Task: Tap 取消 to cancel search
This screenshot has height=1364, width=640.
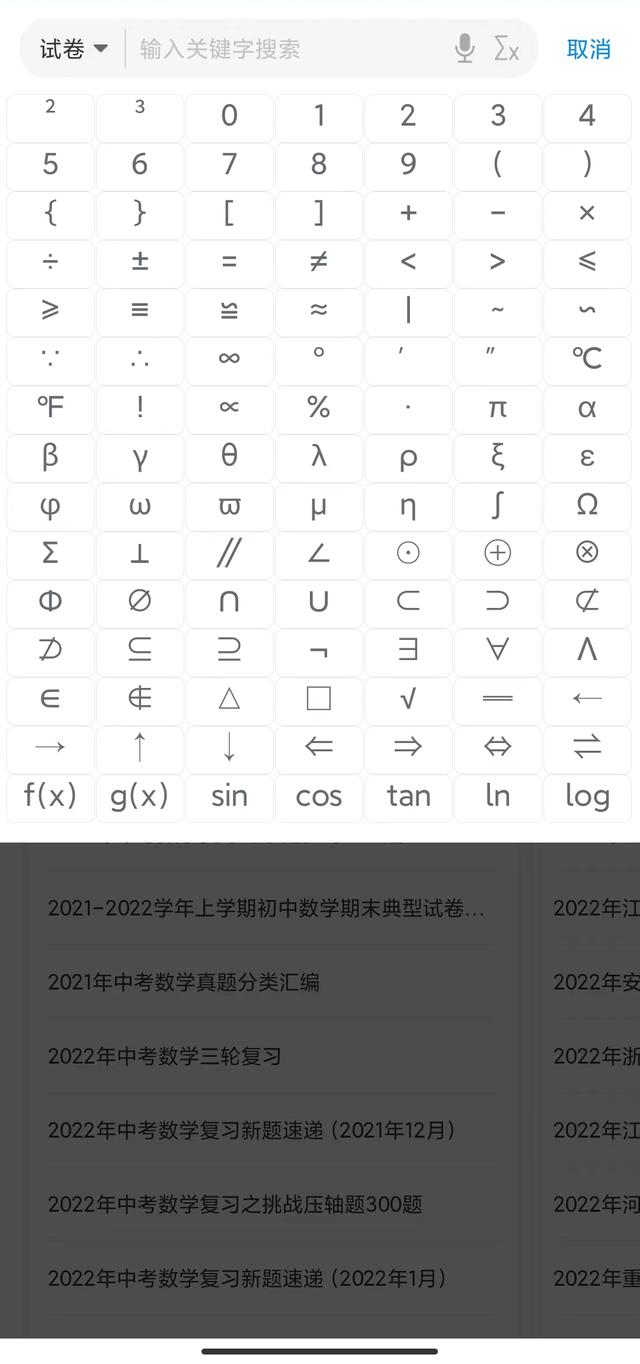Action: coord(588,49)
